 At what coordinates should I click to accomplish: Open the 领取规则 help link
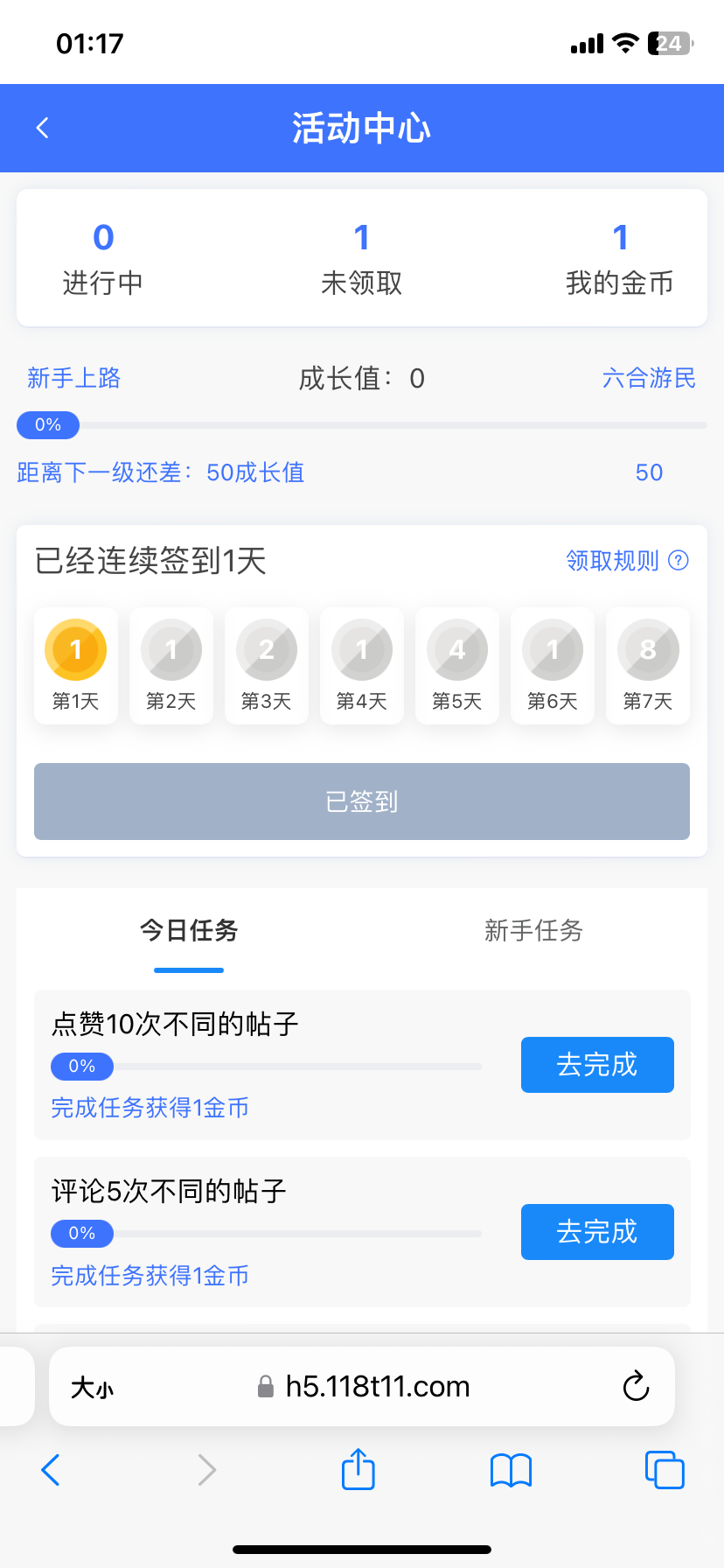click(627, 560)
